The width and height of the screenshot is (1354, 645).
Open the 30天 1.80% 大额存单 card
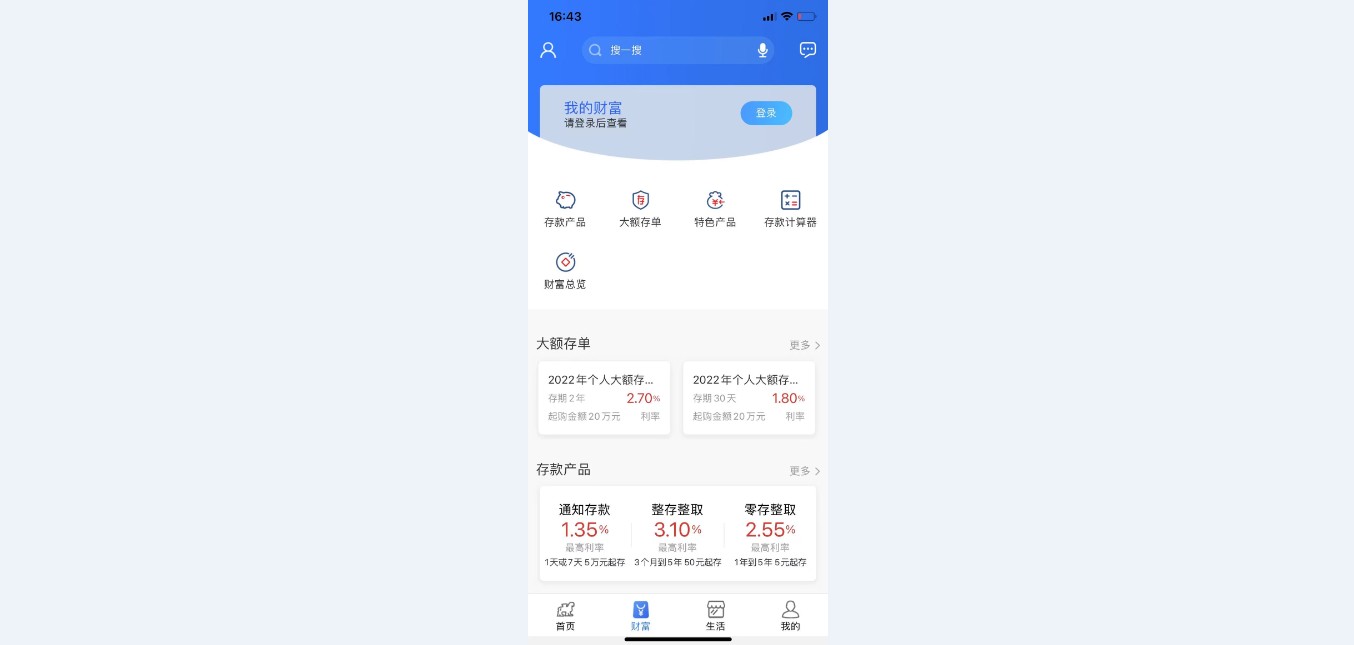[749, 398]
